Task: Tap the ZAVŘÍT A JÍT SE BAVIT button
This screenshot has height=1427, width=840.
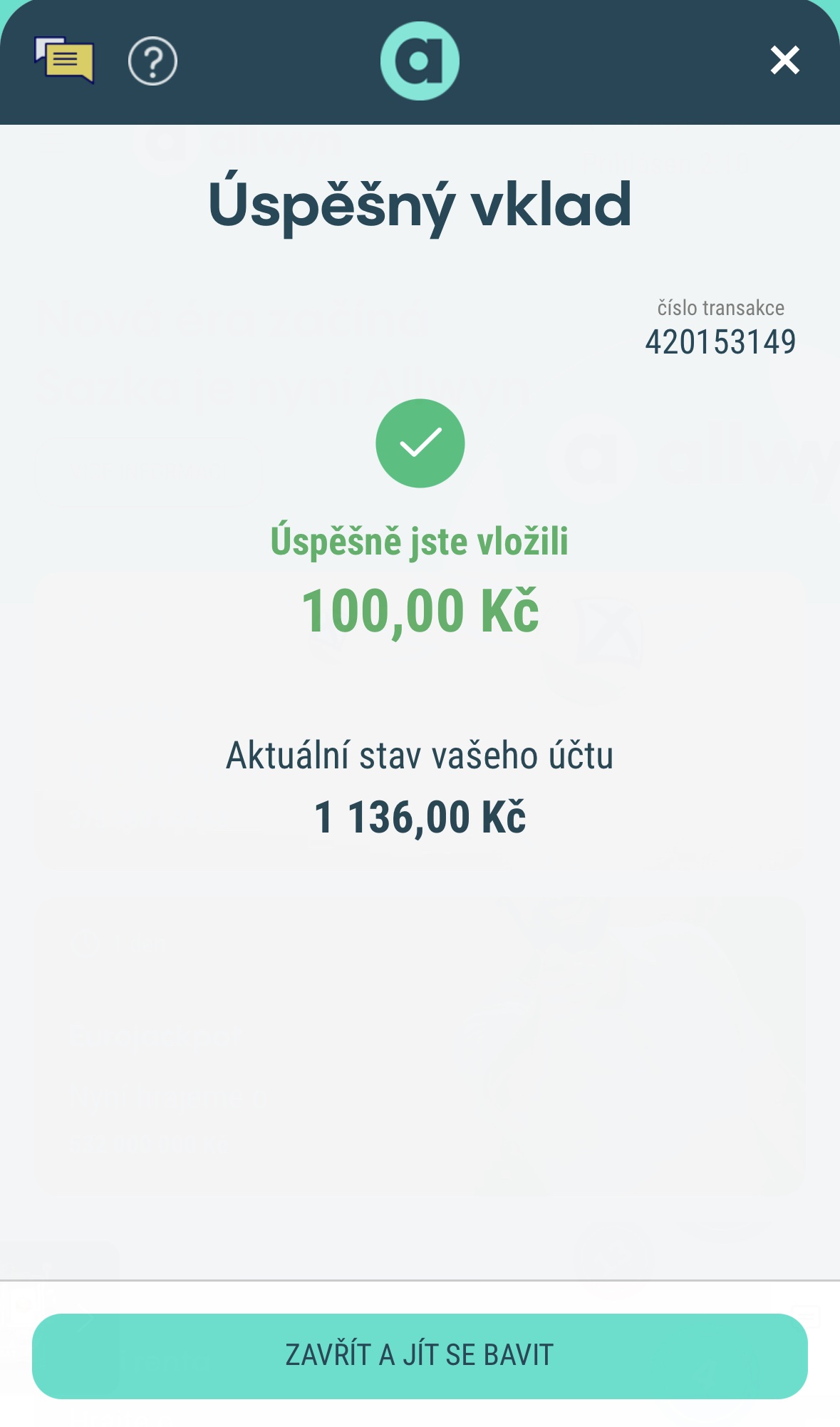Action: [420, 1356]
